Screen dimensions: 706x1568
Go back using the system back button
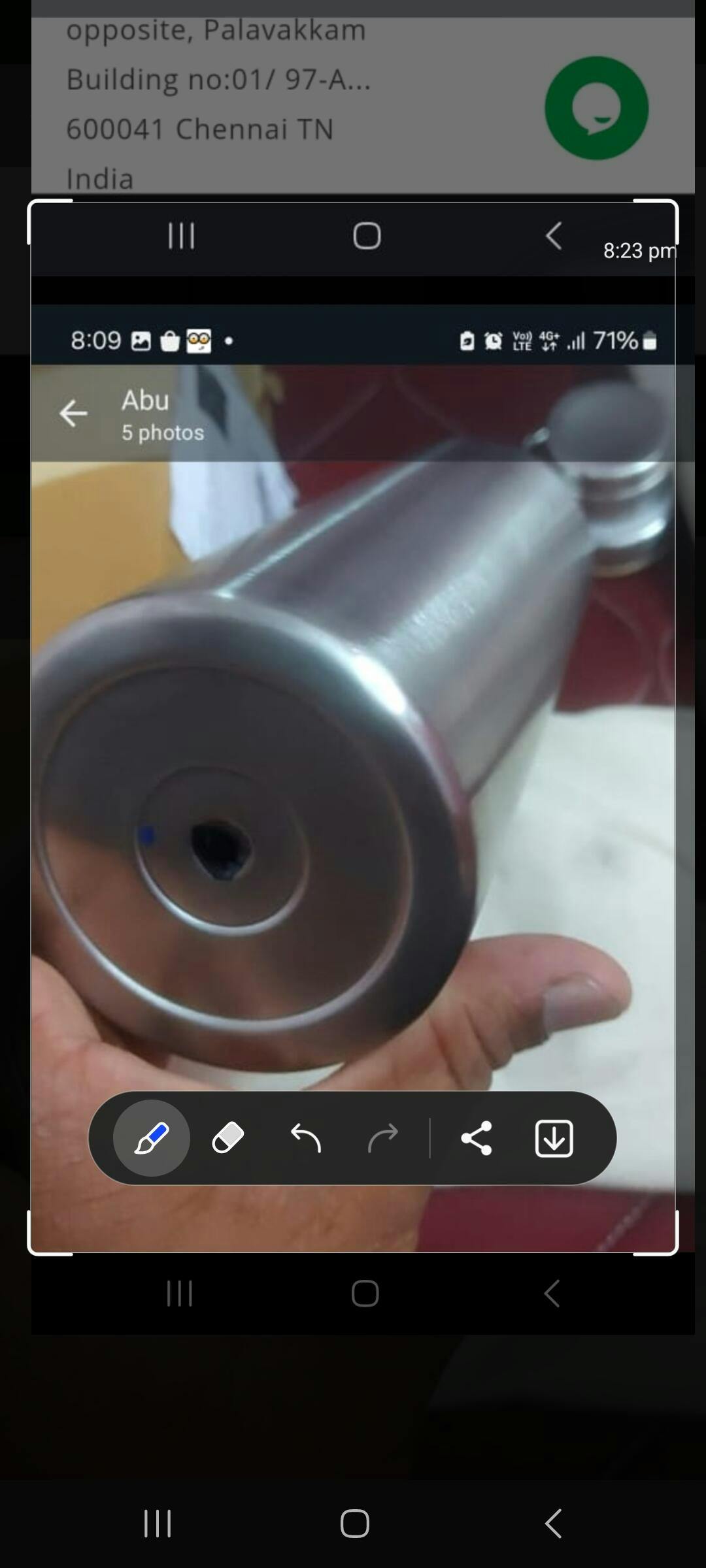coord(553,1524)
